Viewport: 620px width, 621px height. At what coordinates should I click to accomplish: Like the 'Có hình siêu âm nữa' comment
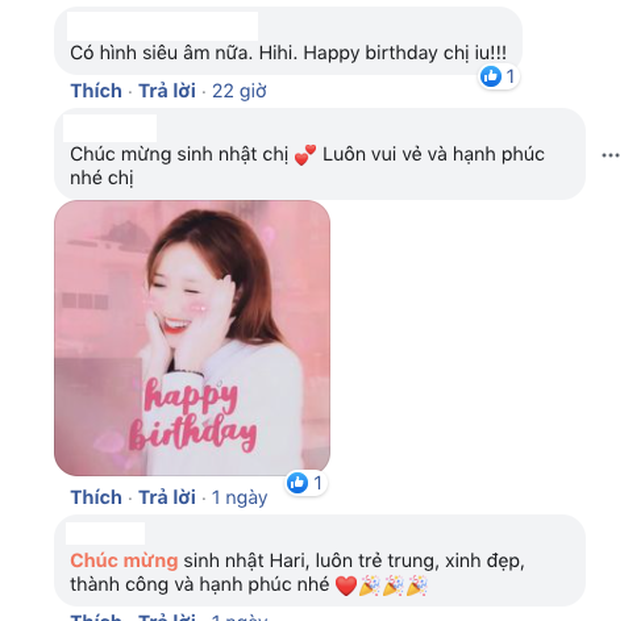point(96,91)
